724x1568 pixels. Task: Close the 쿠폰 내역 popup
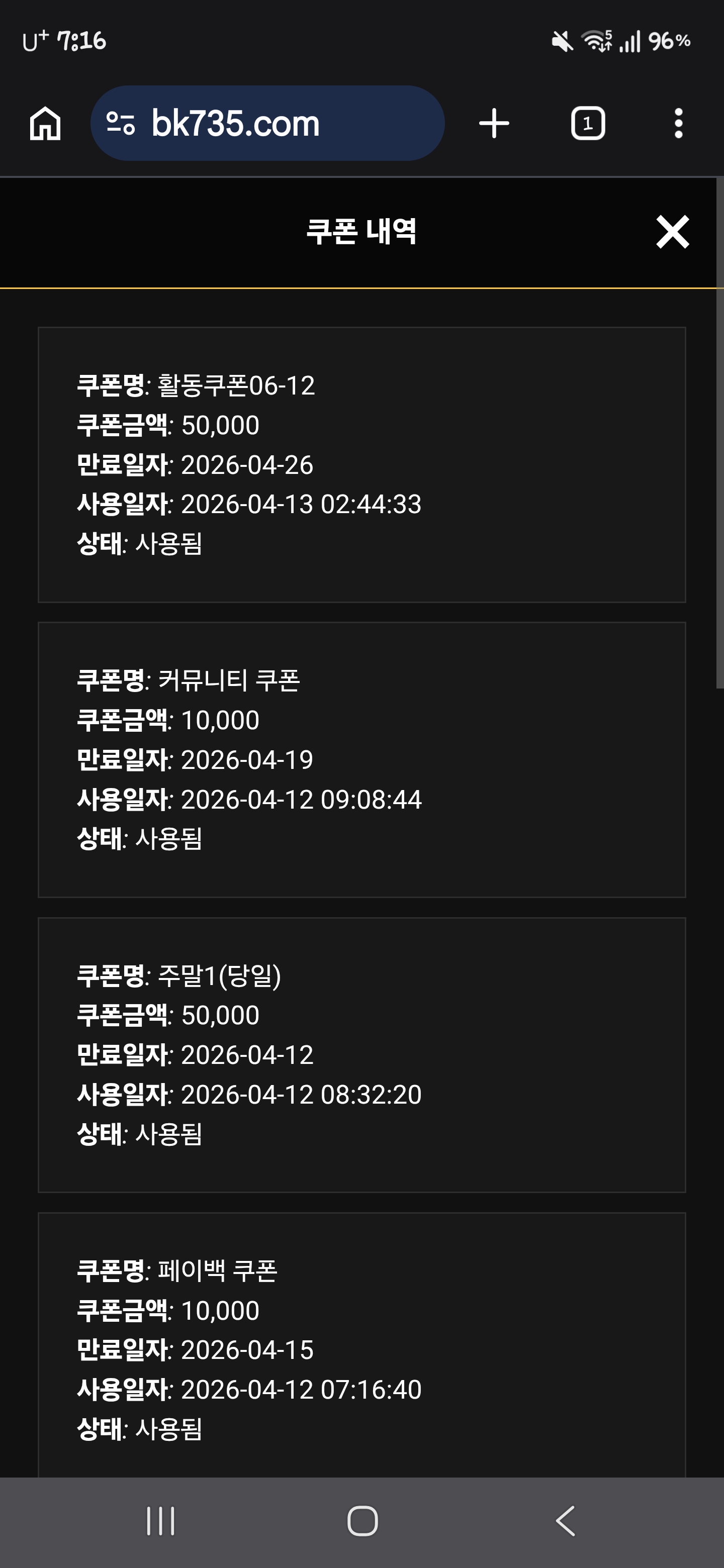pyautogui.click(x=672, y=232)
